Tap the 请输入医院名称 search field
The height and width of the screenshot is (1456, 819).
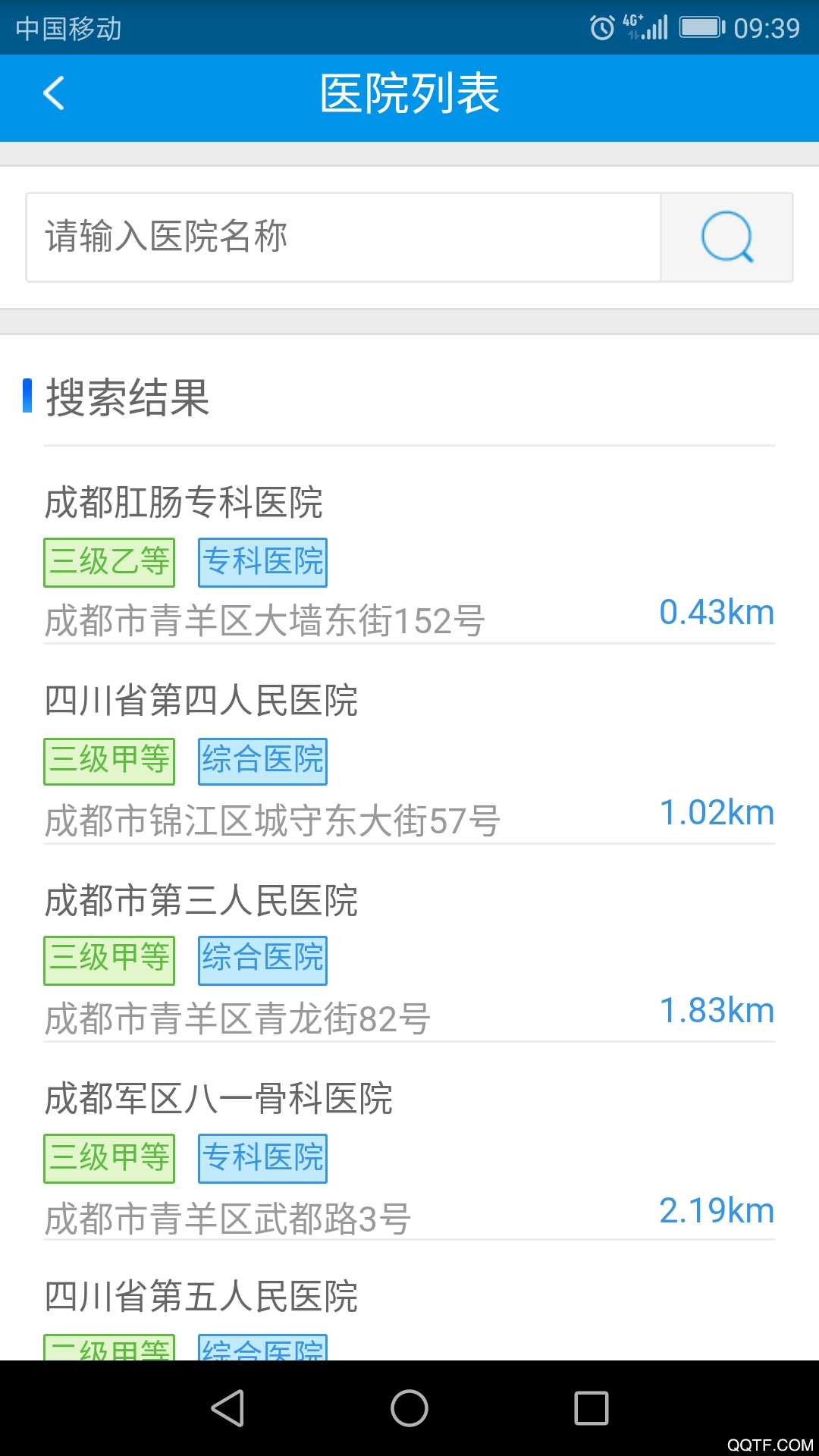[x=344, y=237]
